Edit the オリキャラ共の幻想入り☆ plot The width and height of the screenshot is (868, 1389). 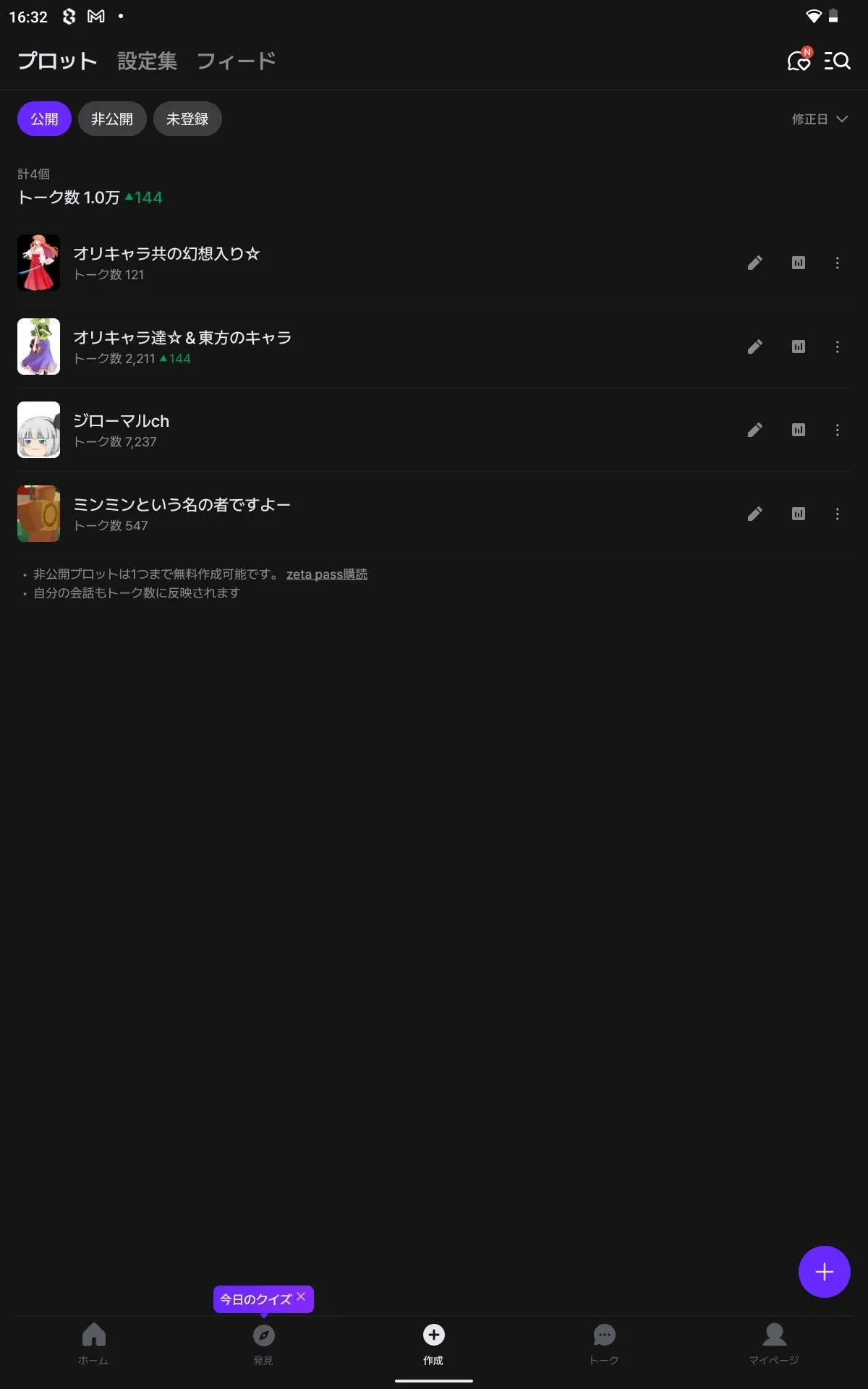pyautogui.click(x=755, y=263)
